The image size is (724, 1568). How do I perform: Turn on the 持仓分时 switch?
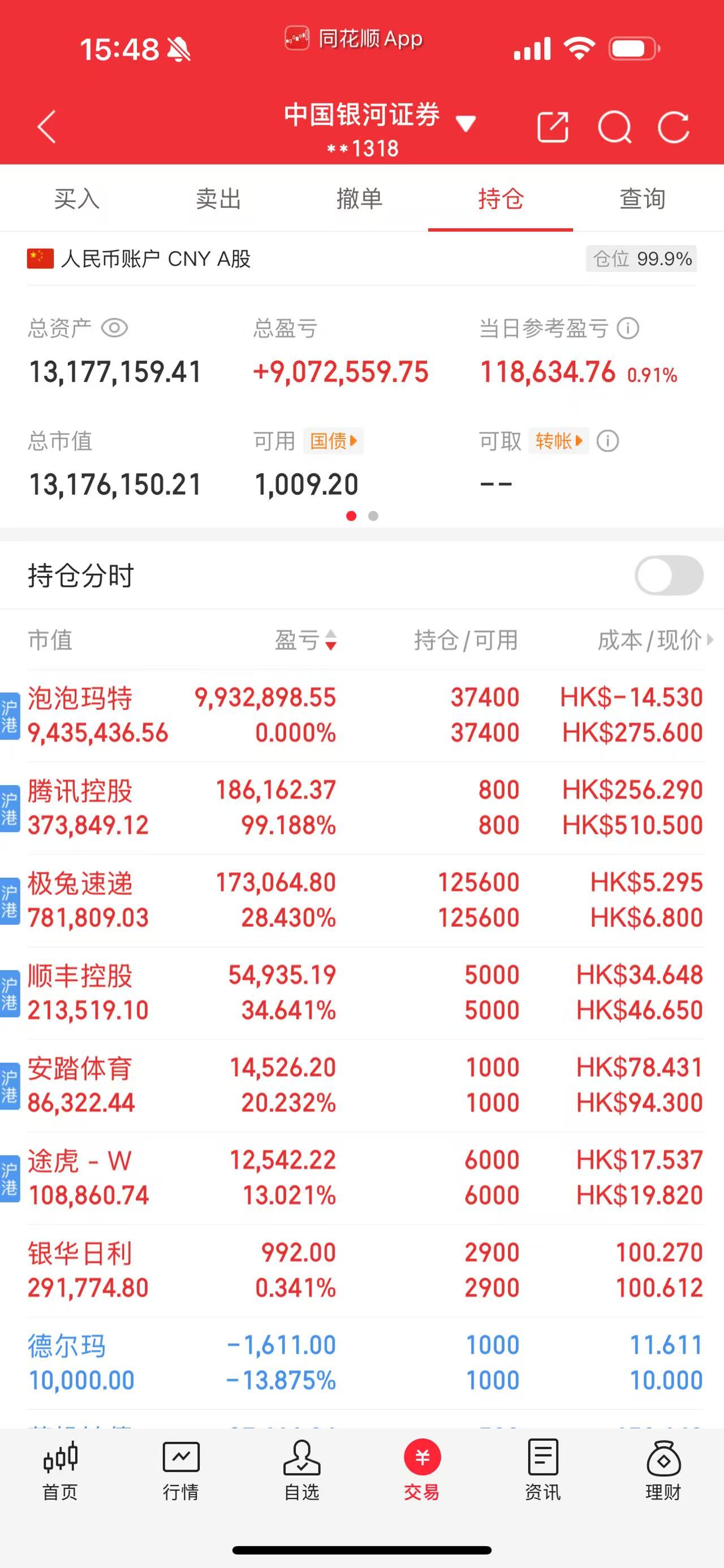coord(669,575)
